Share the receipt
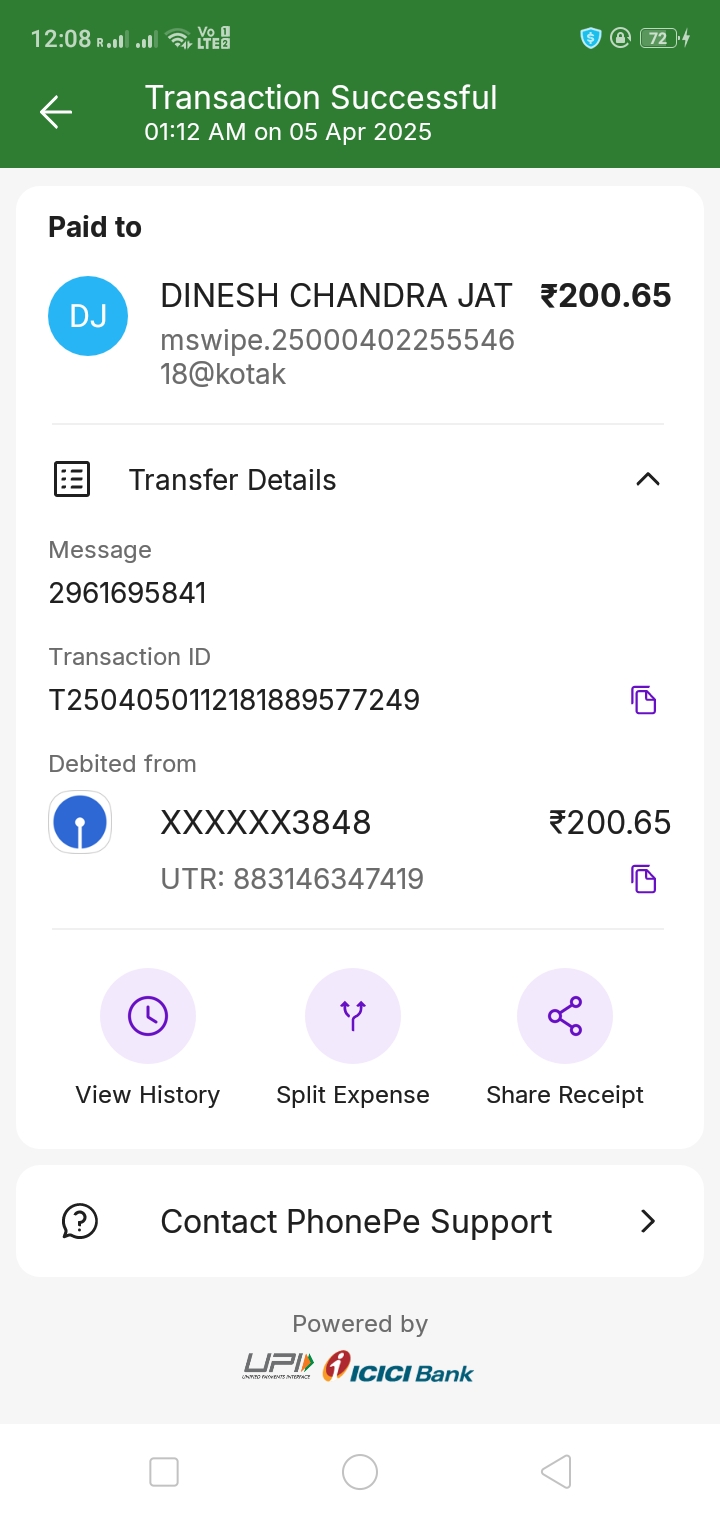 pos(564,1017)
